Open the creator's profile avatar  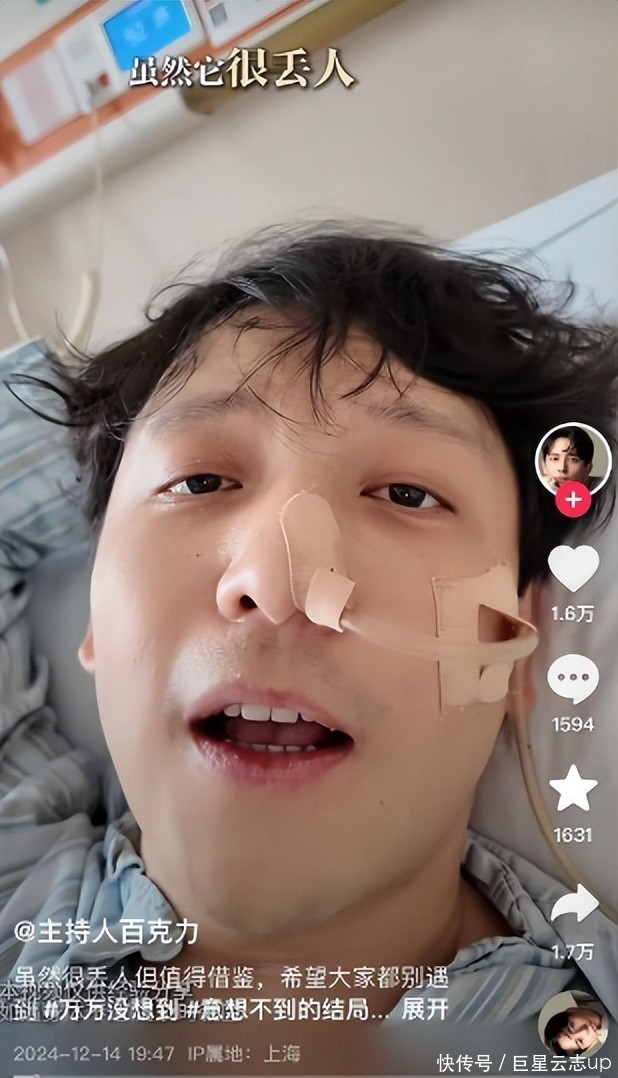click(573, 459)
